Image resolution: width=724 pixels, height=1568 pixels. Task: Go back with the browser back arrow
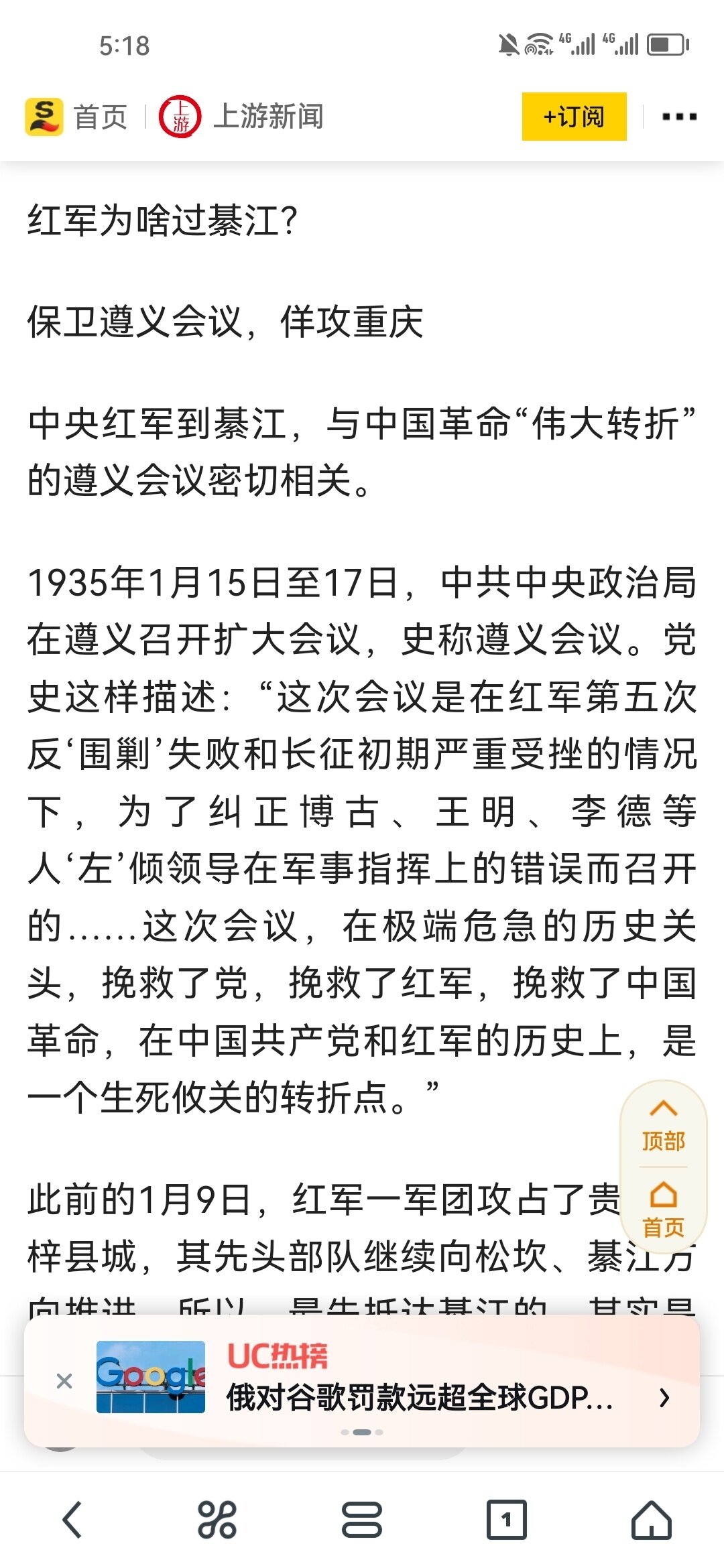pyautogui.click(x=72, y=1519)
